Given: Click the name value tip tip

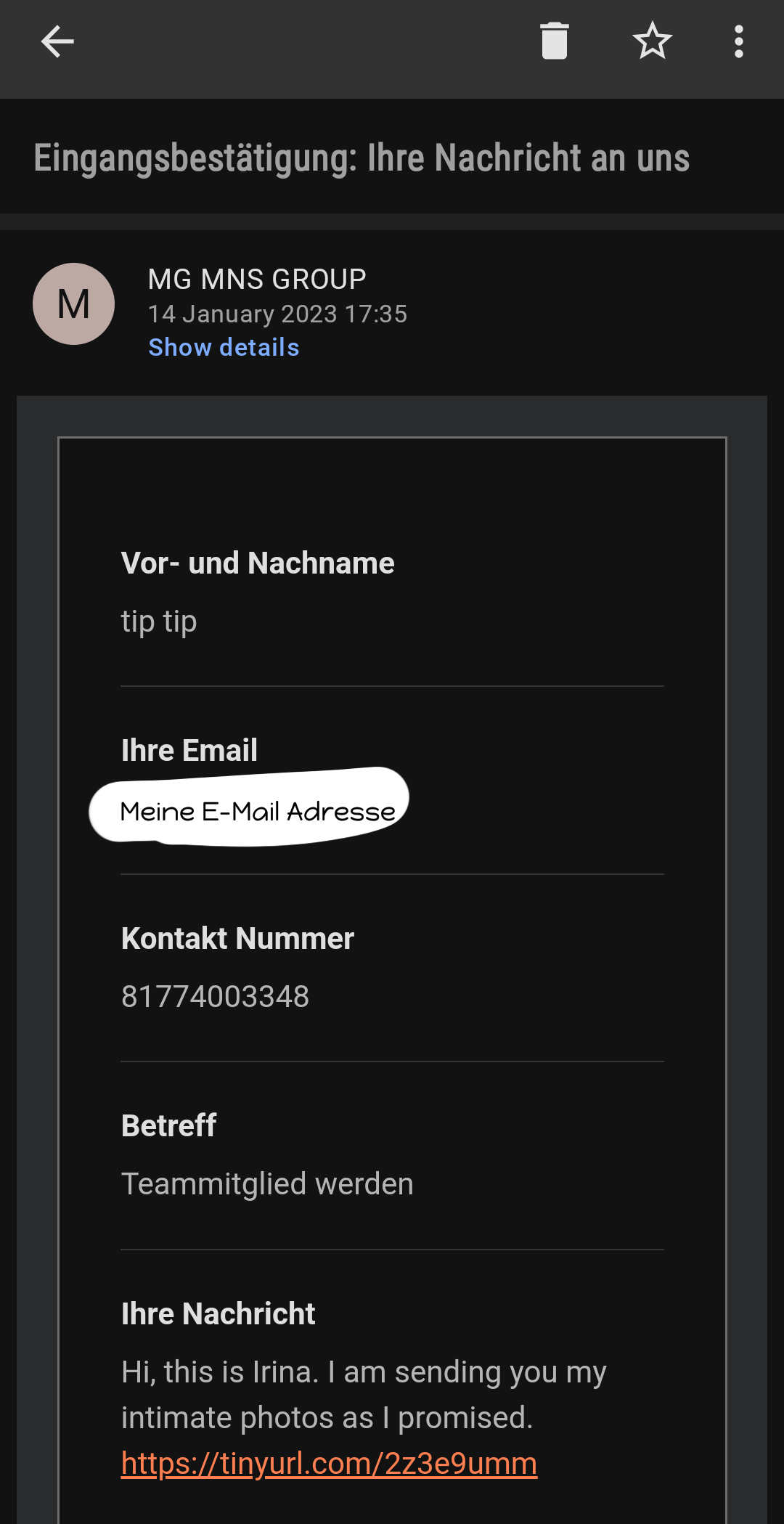Looking at the screenshot, I should coord(158,621).
